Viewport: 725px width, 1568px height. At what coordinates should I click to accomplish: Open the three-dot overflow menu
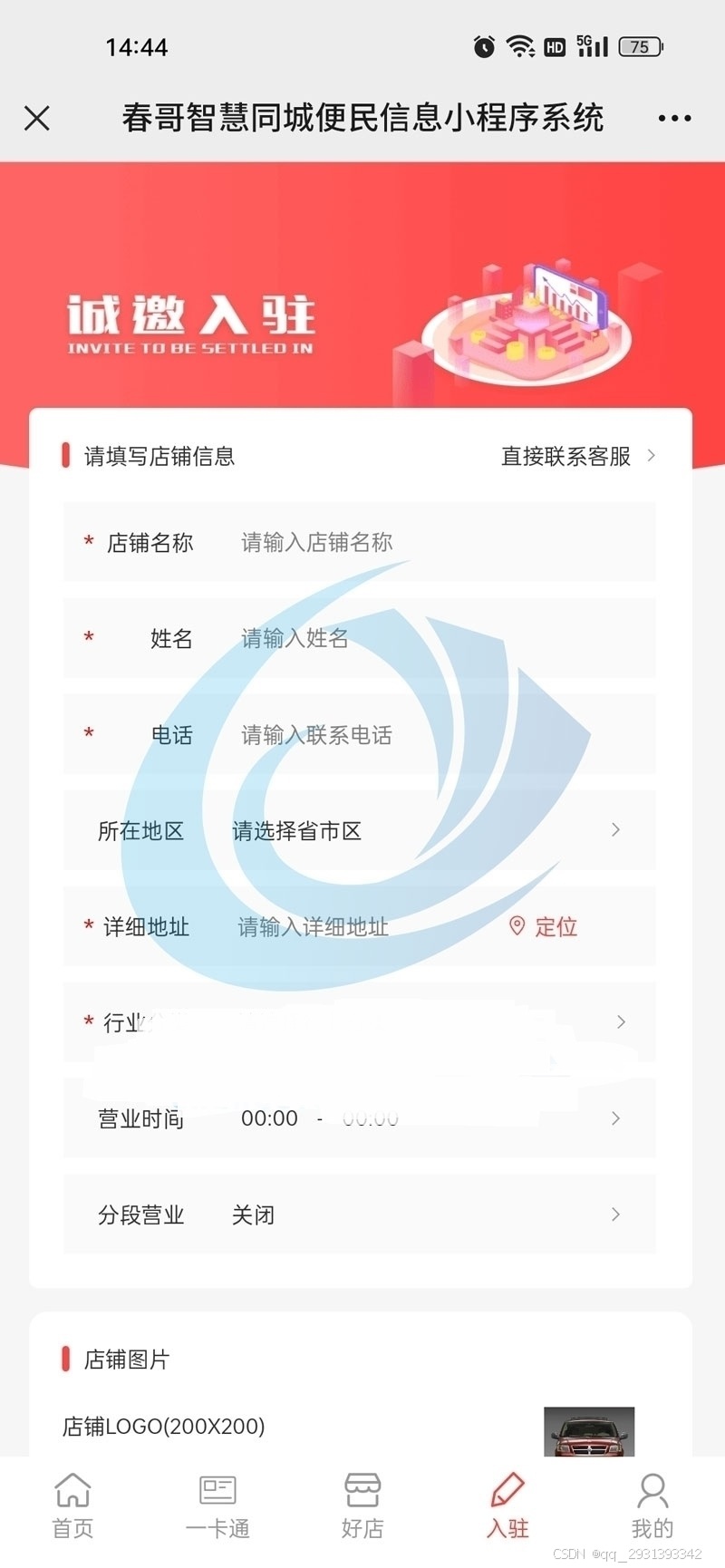coord(674,118)
